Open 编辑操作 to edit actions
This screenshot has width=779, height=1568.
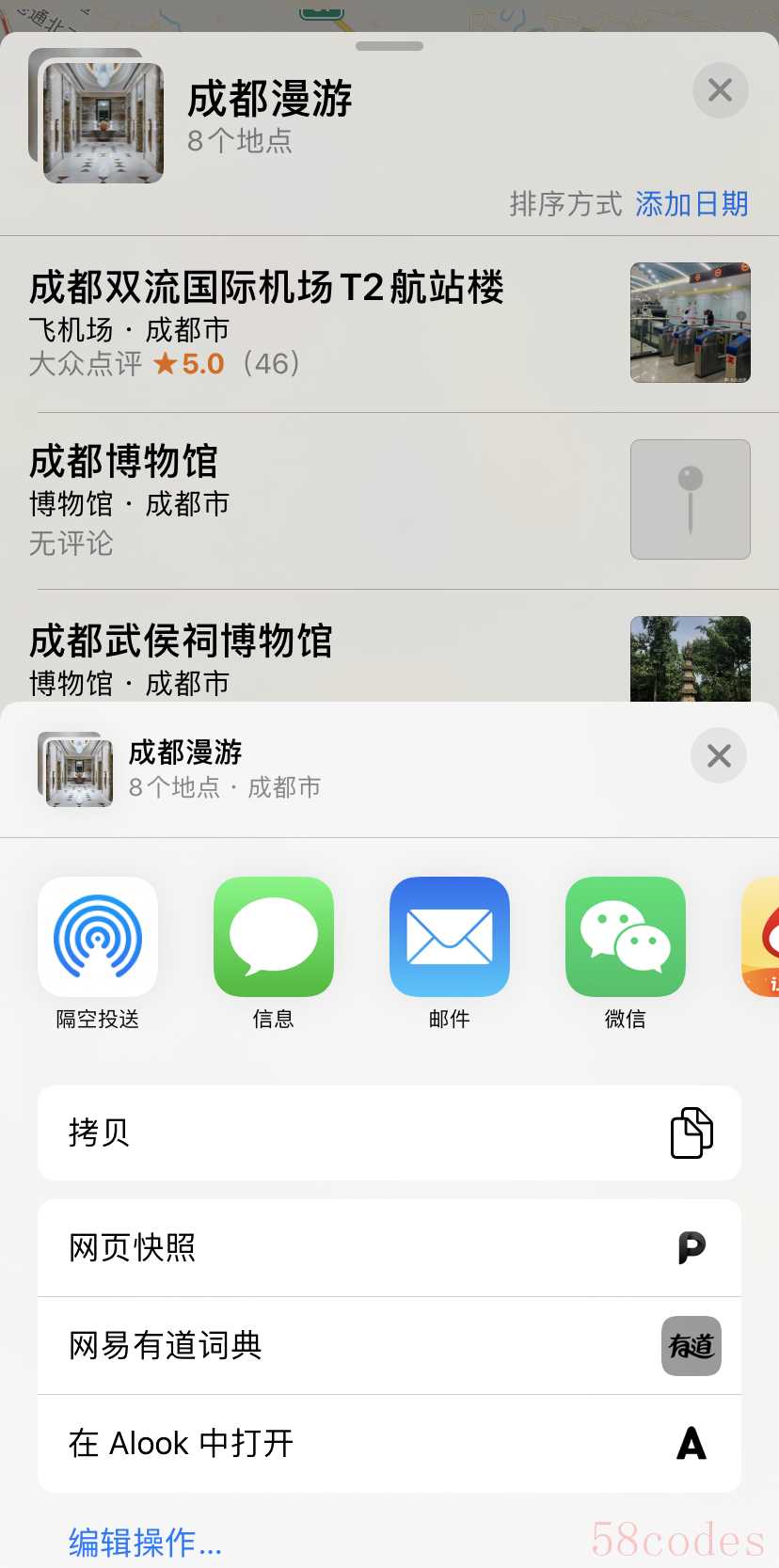(145, 1543)
